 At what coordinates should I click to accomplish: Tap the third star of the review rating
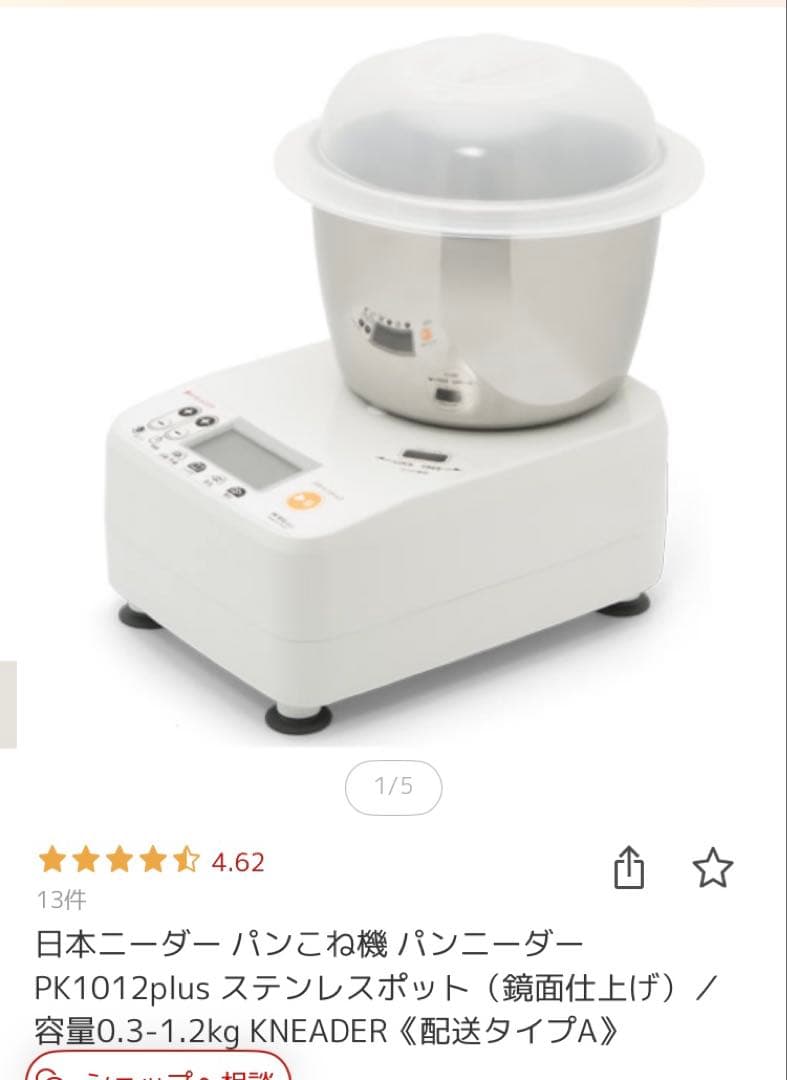coord(116,857)
